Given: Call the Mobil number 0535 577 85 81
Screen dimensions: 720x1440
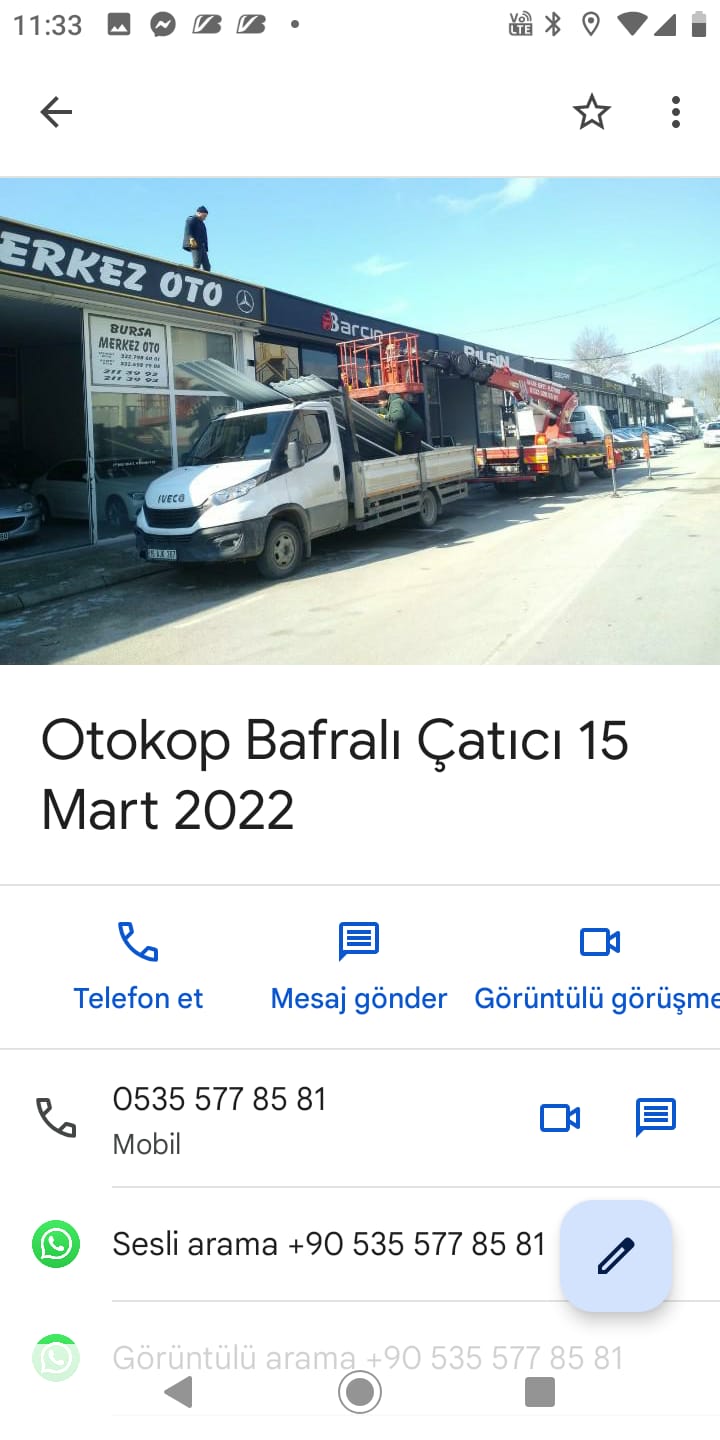Looking at the screenshot, I should click(220, 1118).
